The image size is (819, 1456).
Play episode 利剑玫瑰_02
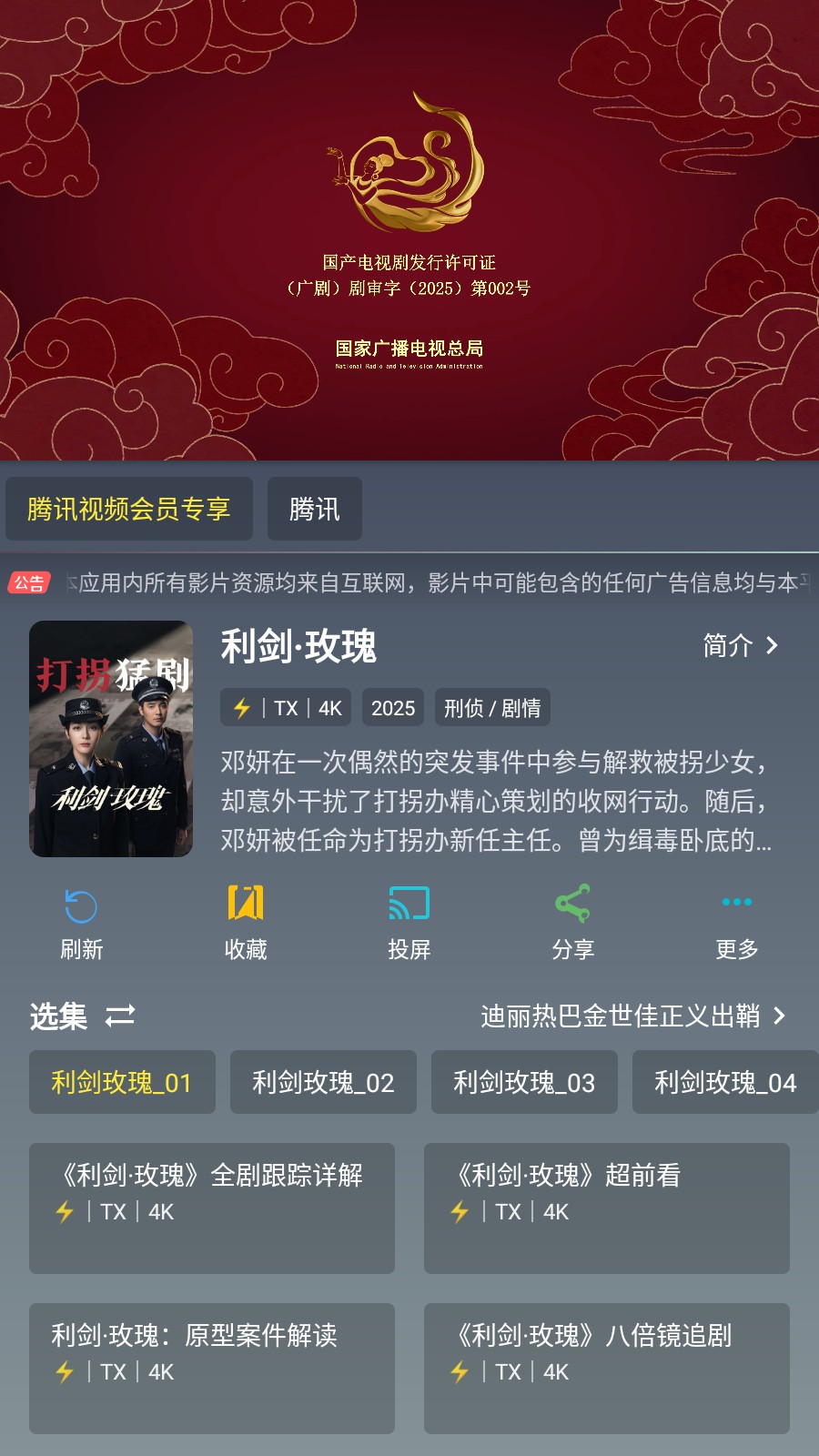click(323, 1082)
